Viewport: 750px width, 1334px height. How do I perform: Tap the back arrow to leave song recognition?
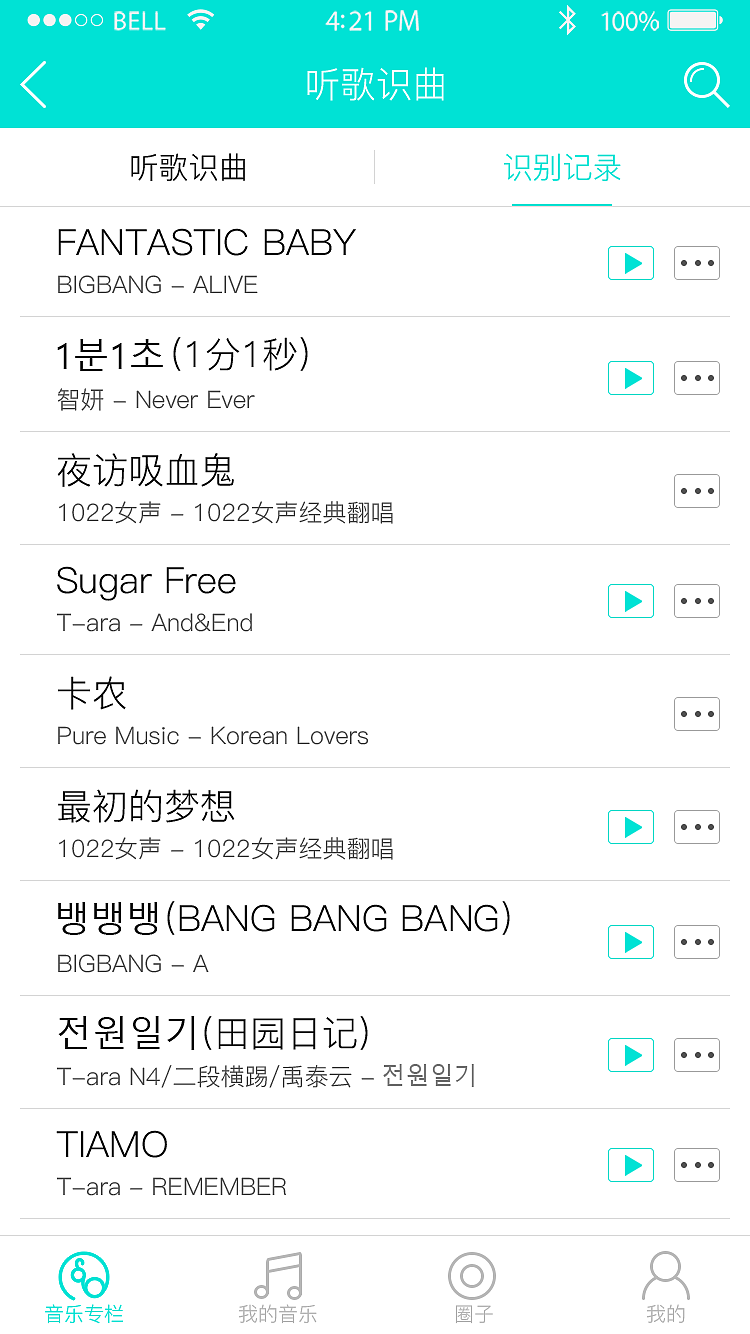(33, 85)
